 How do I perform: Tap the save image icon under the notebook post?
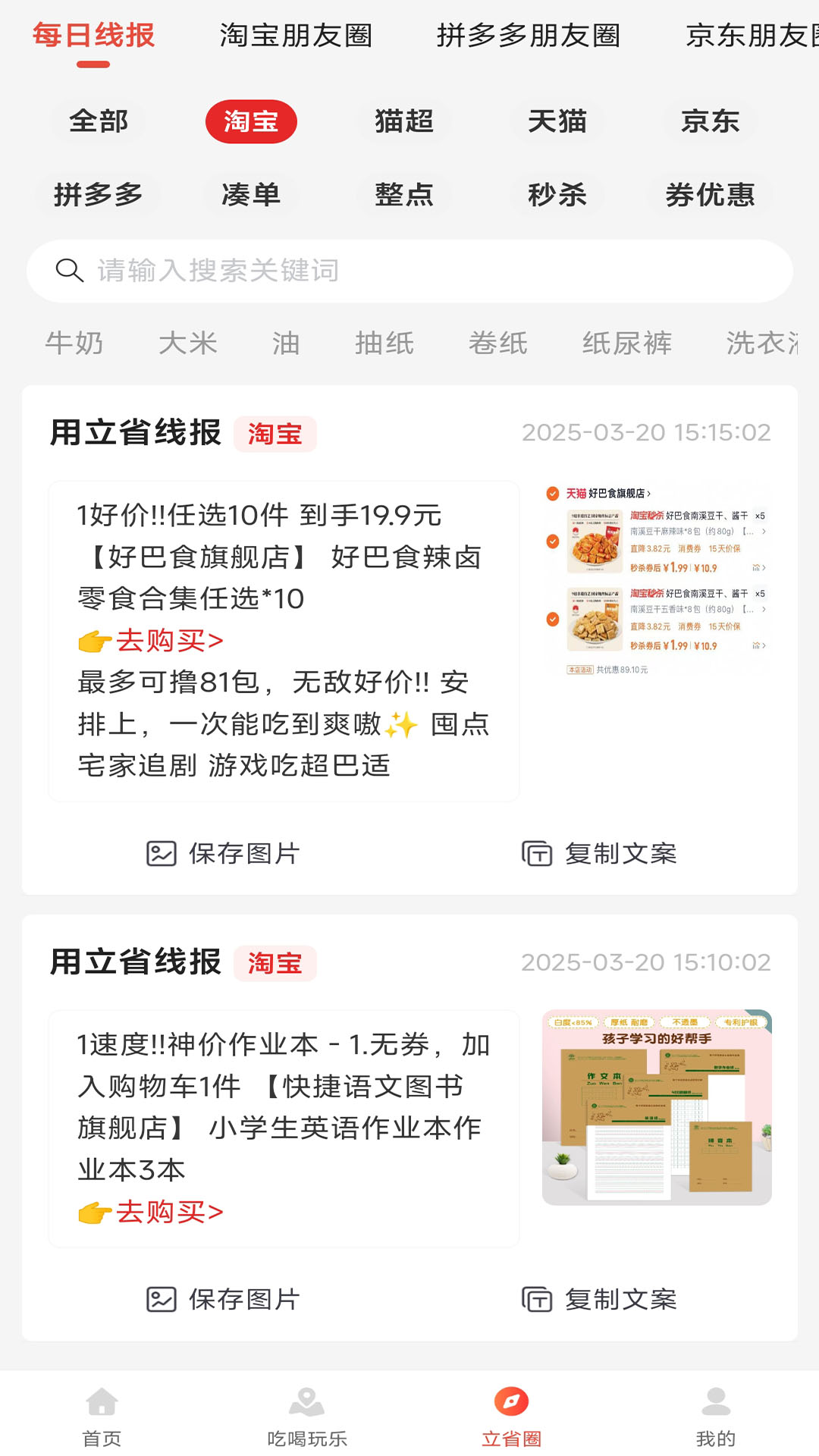tap(162, 1300)
